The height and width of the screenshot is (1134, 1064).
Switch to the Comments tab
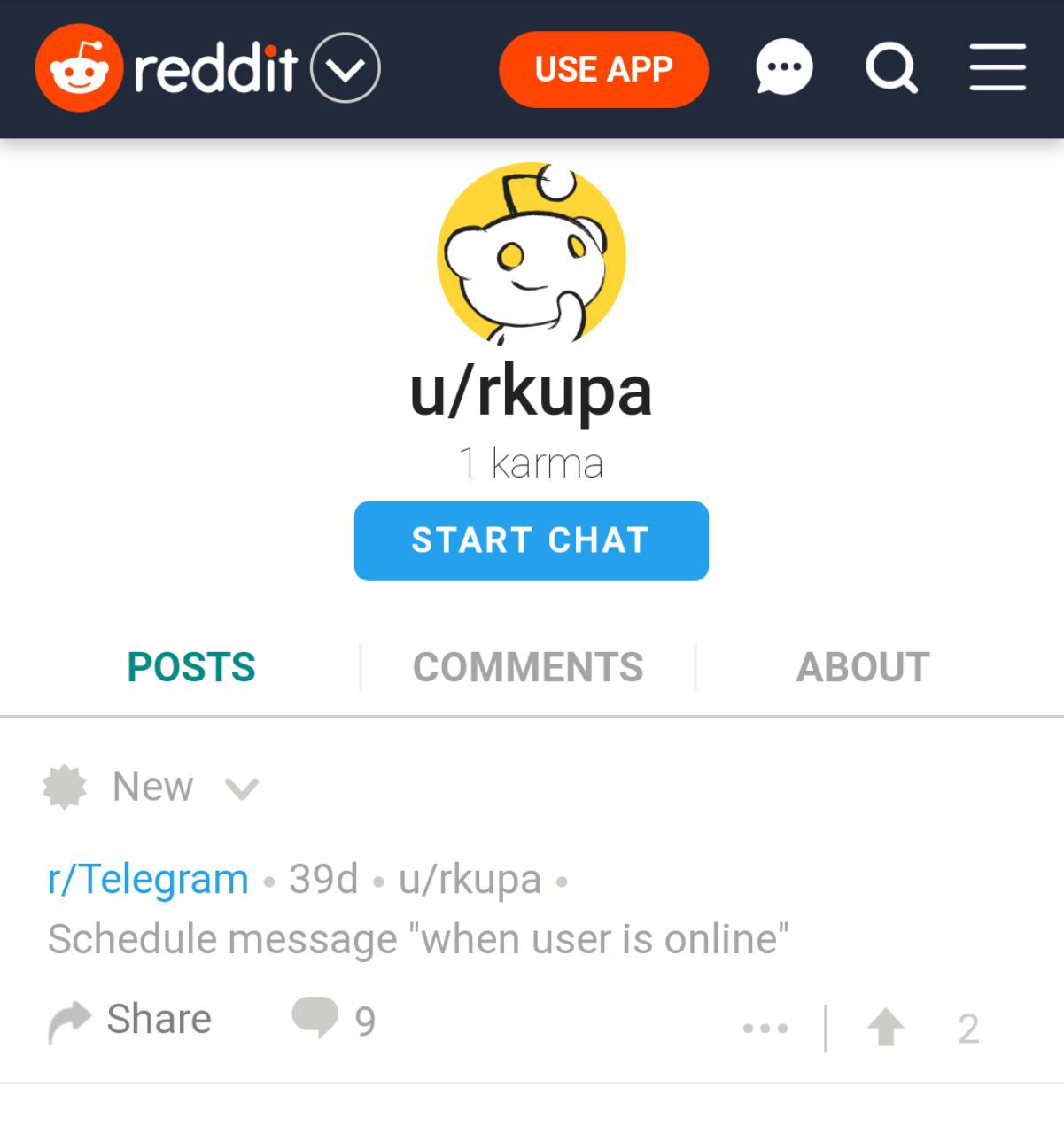pyautogui.click(x=528, y=667)
